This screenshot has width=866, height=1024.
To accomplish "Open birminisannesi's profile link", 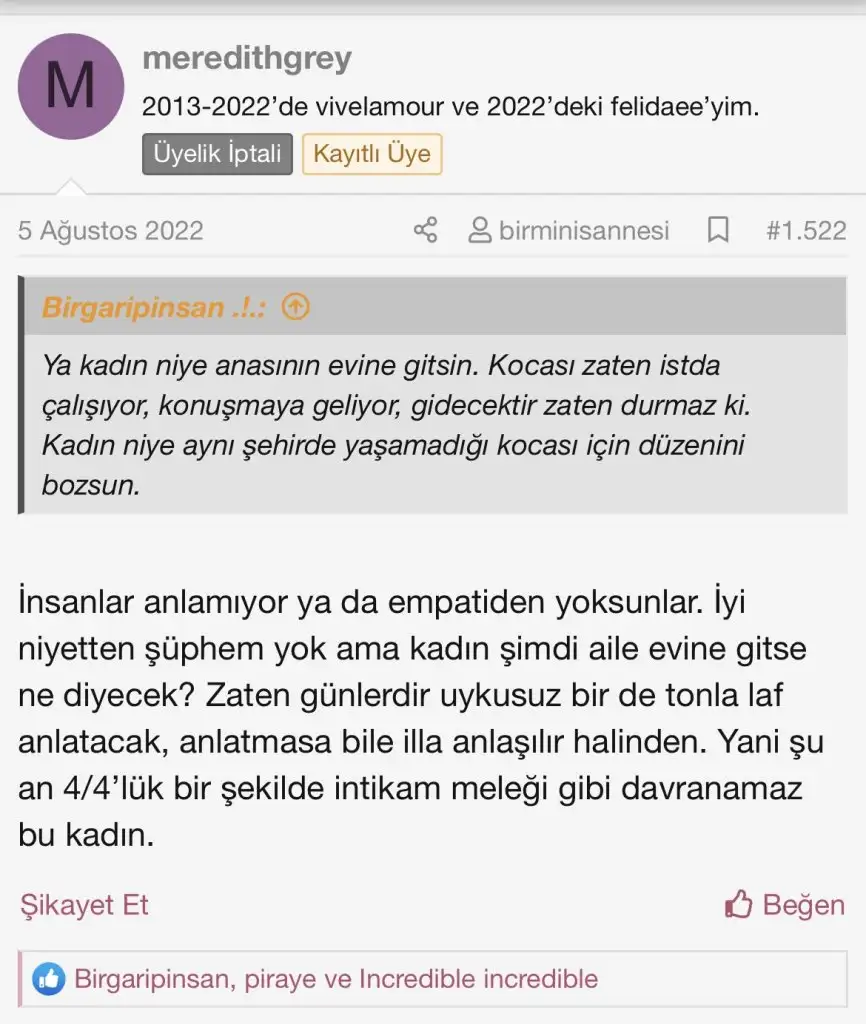I will (x=569, y=230).
